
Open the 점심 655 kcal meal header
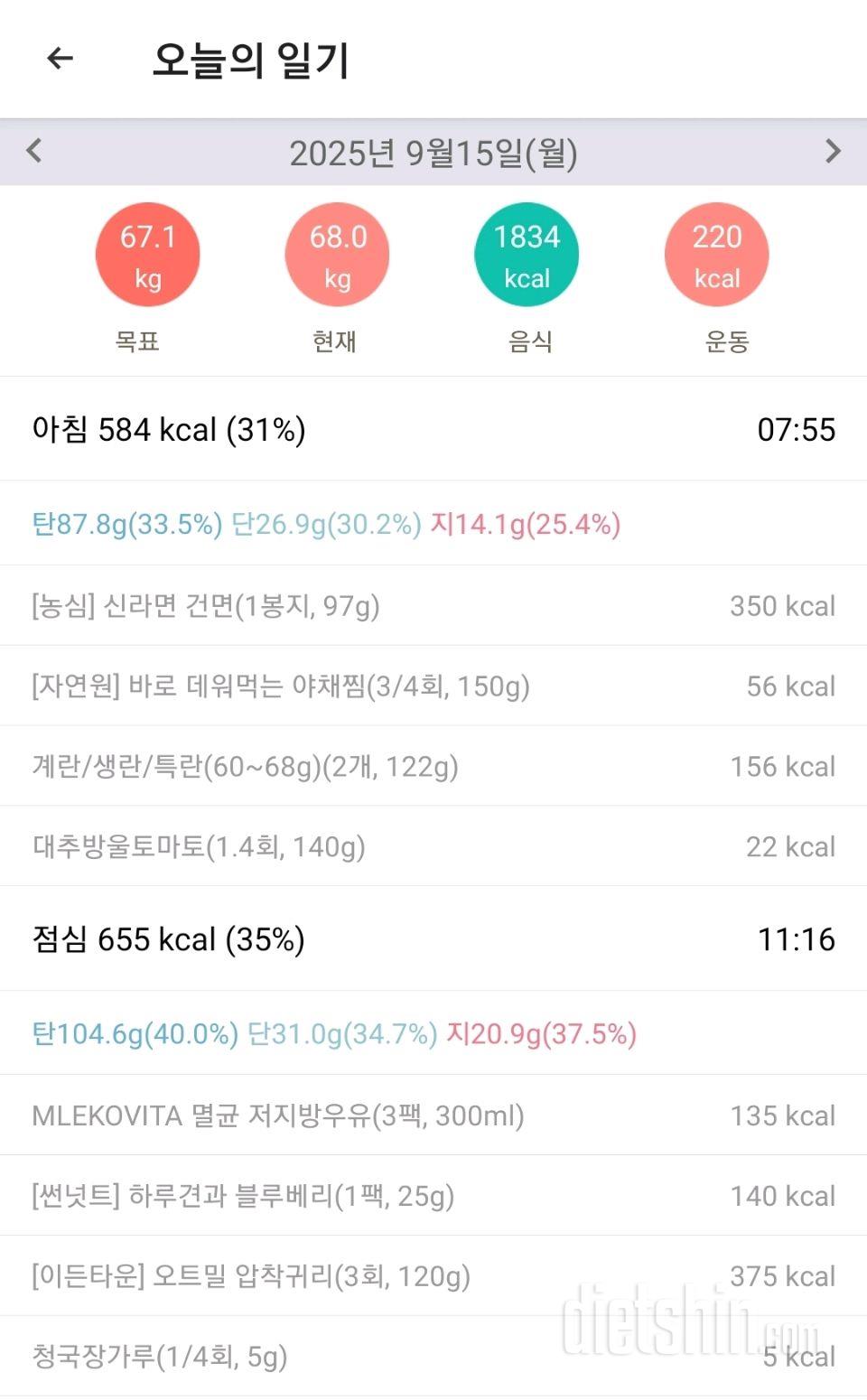click(433, 938)
